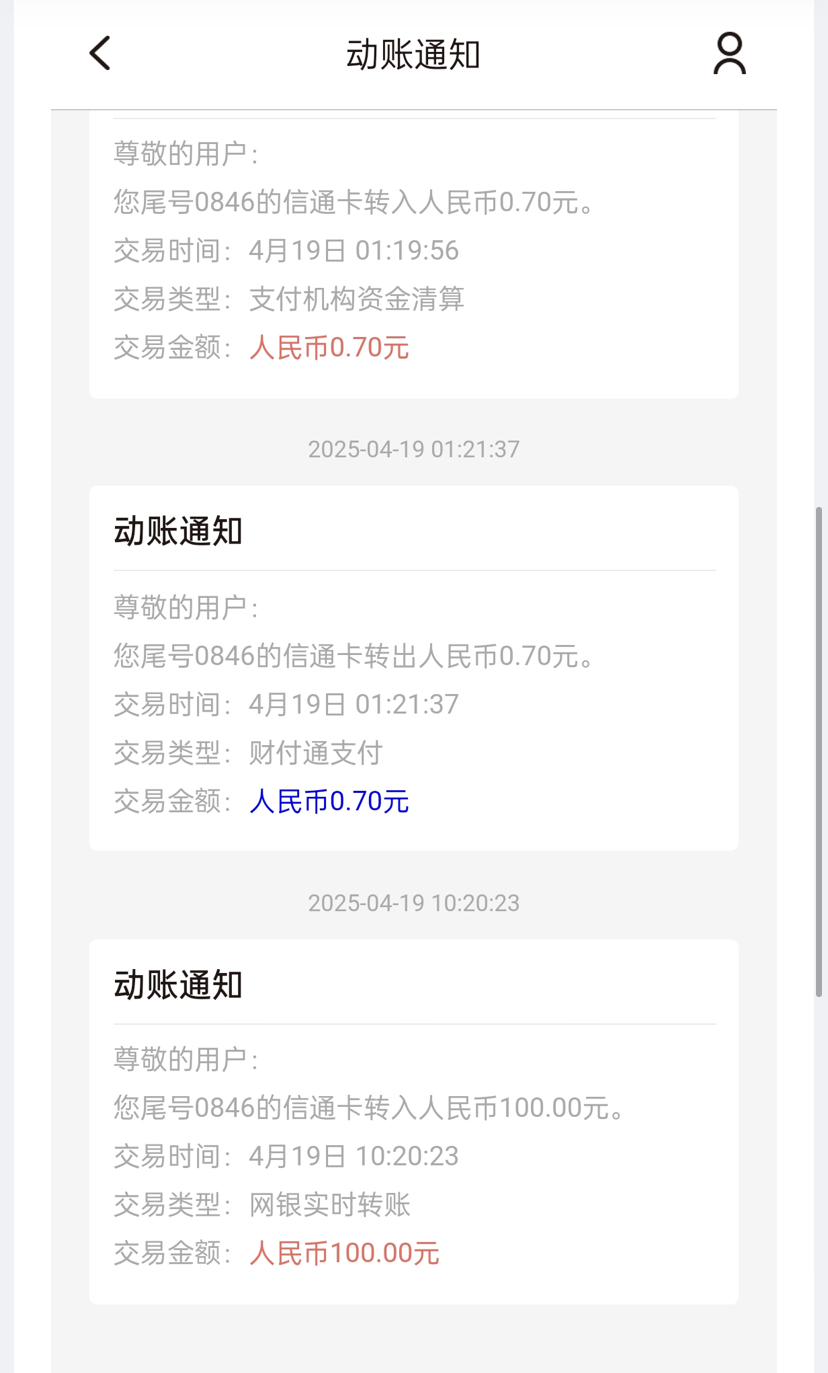Go back using the top-left arrow
Screen dimensions: 828x1373
pyautogui.click(x=100, y=53)
